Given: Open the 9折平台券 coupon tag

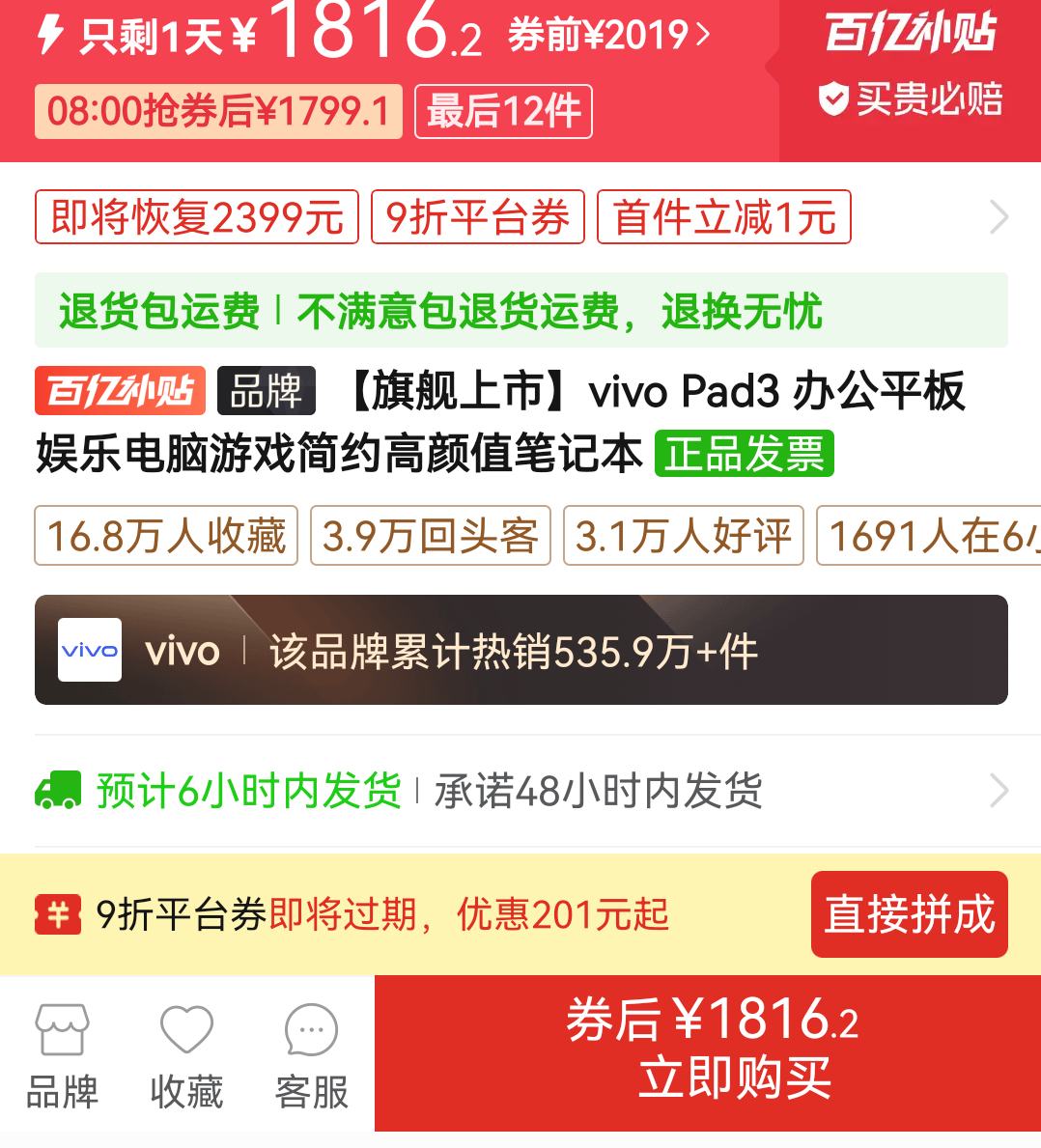Looking at the screenshot, I should pos(479,218).
